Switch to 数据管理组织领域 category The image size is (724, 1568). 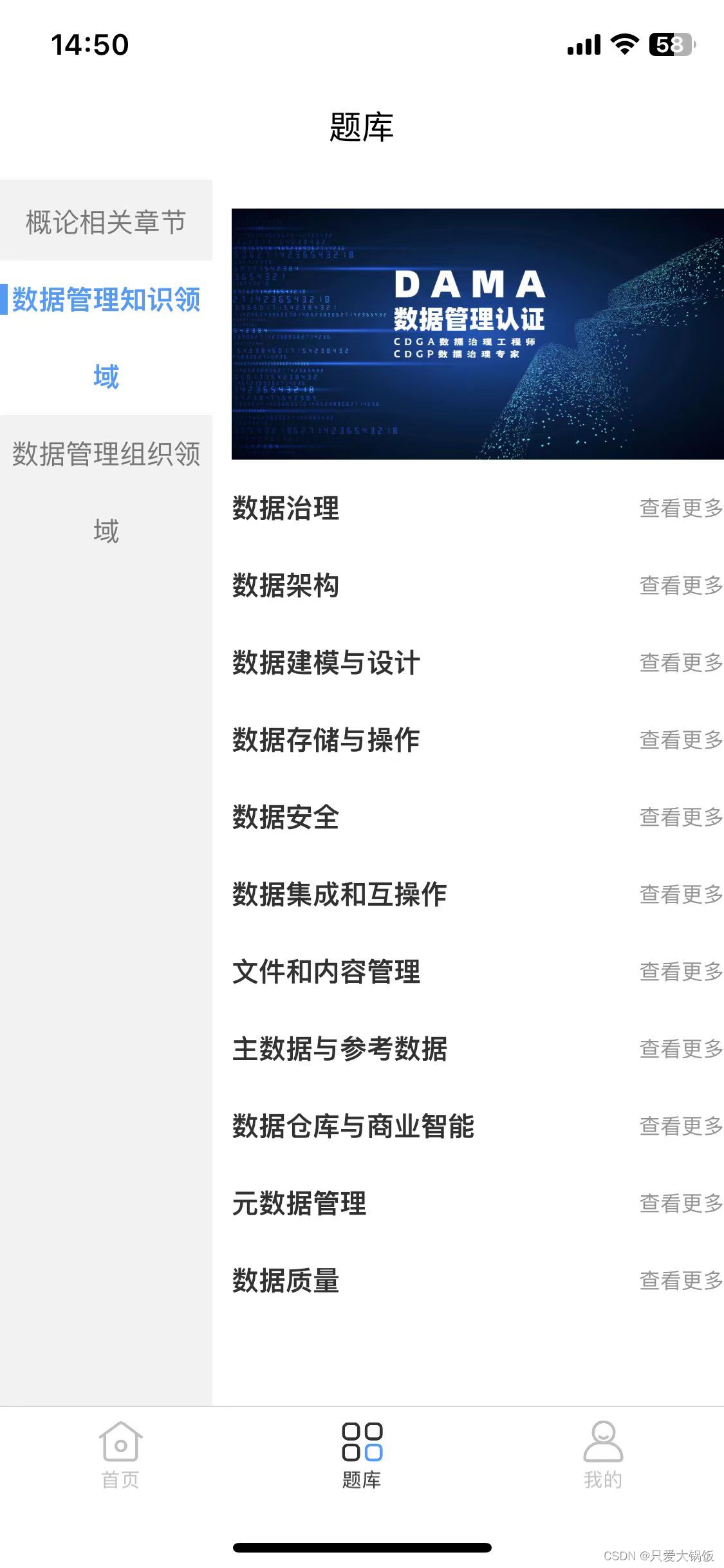coord(106,492)
